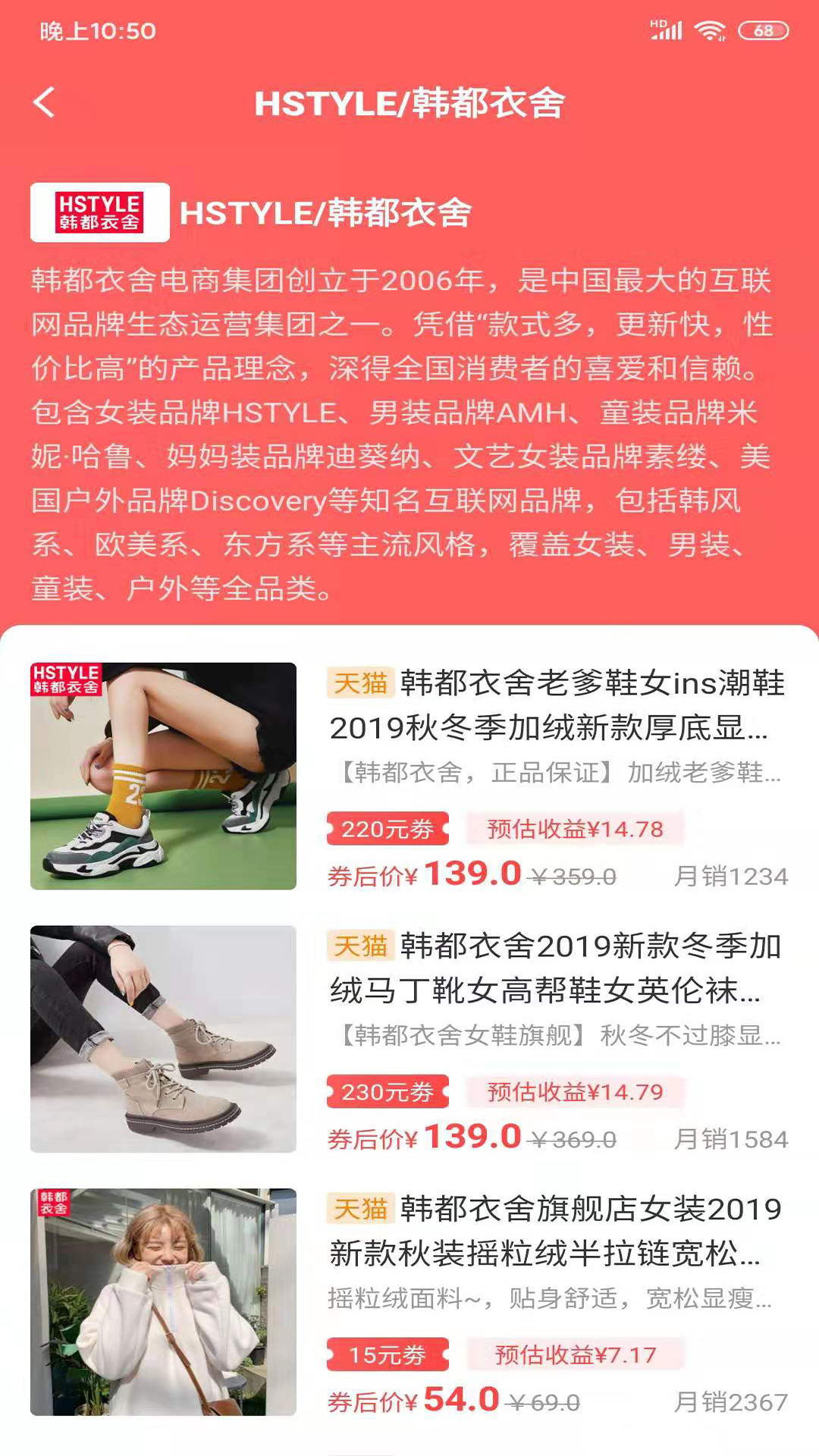Open the 摇粒绒半拉链 女装 product listing
This screenshot has width=819, height=1456.
click(x=555, y=1232)
